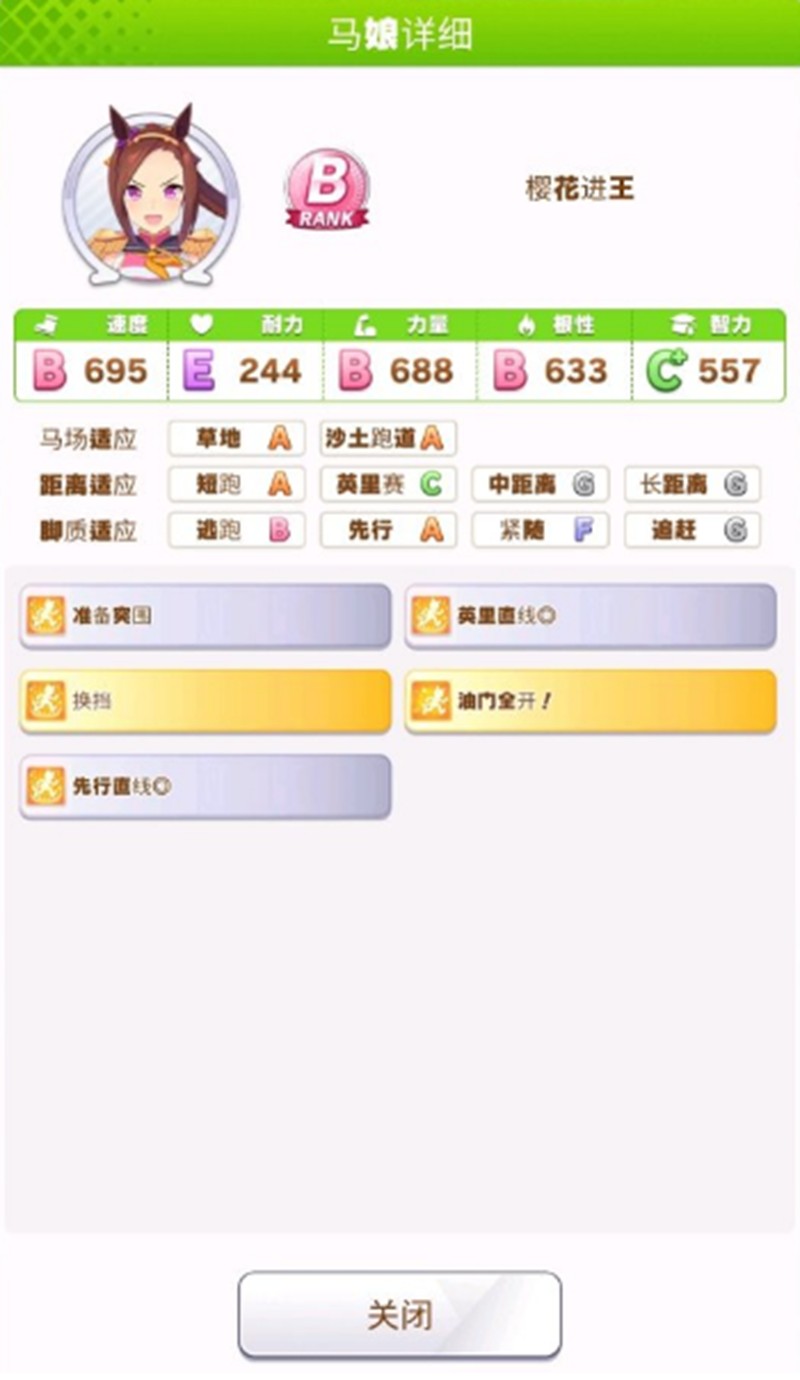Open the 先行直线◎ skill info
800x1380 pixels.
[205, 787]
